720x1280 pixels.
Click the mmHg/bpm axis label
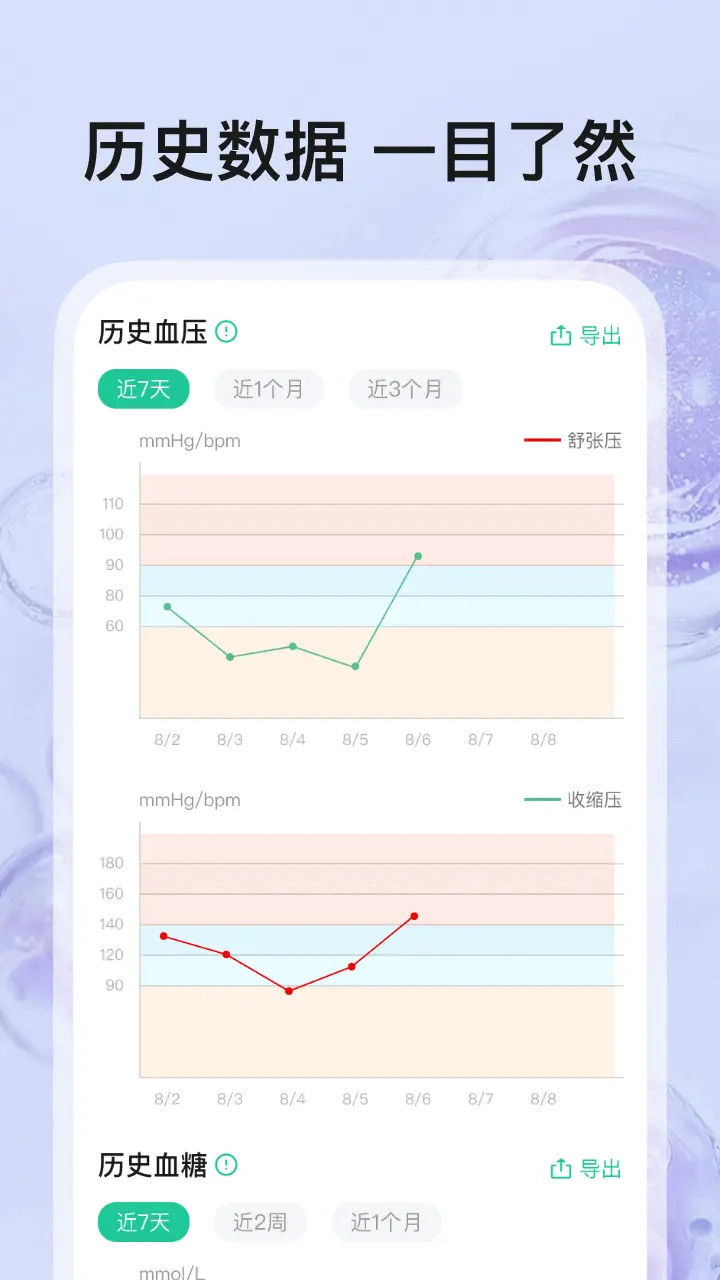(191, 440)
